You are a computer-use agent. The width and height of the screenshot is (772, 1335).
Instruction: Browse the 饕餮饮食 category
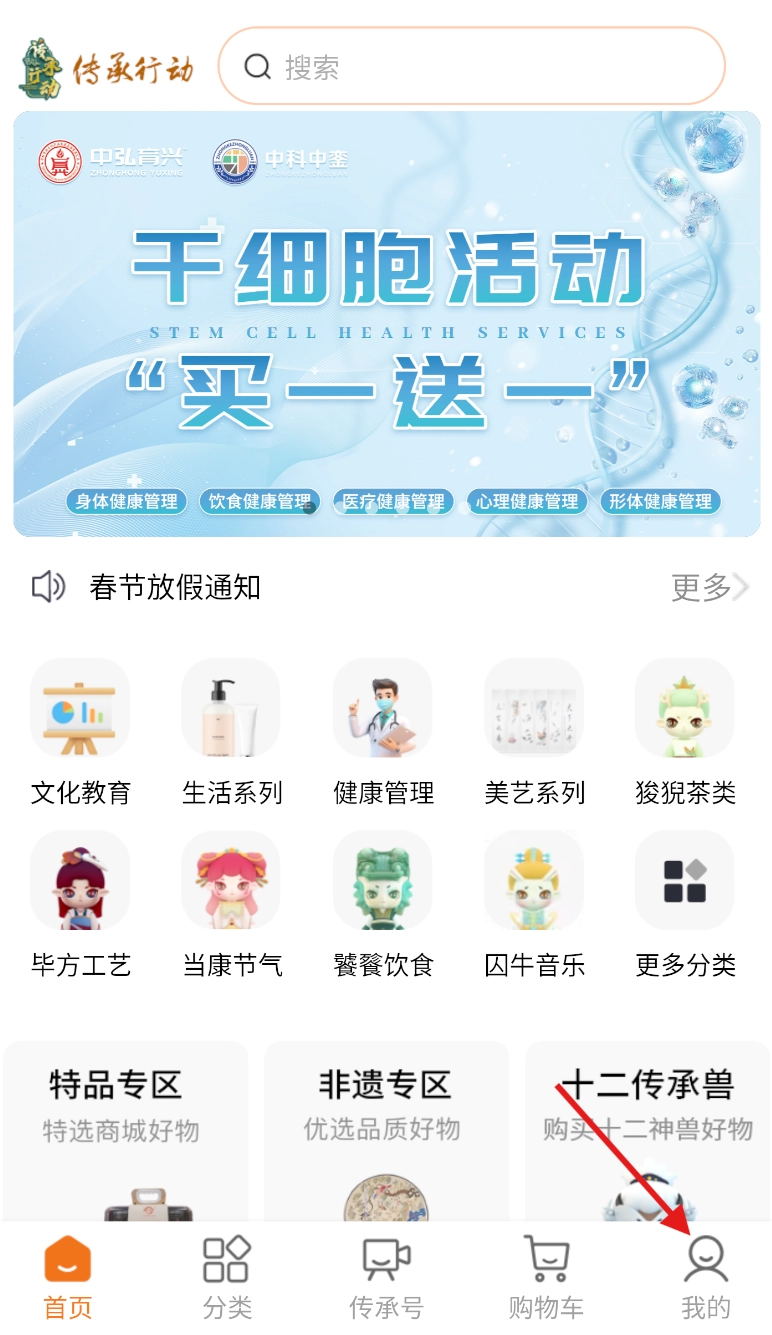(x=383, y=904)
